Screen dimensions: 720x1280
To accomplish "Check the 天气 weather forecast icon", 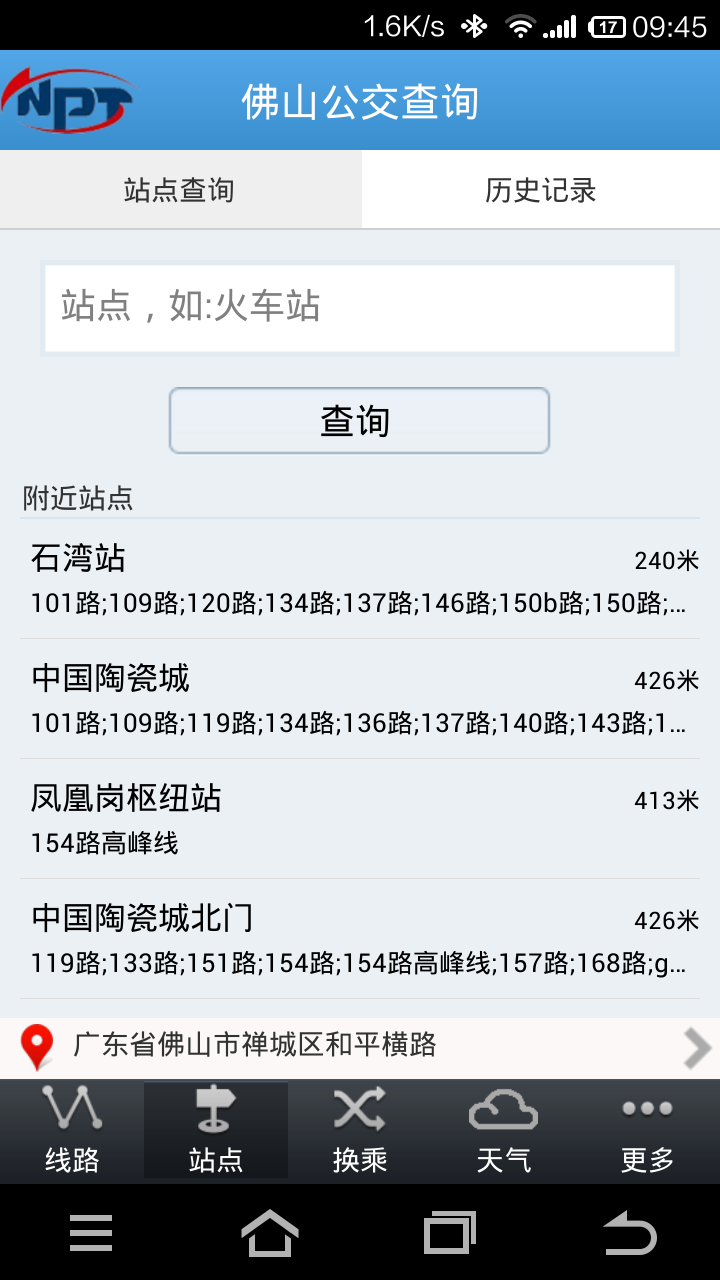I will 503,1130.
